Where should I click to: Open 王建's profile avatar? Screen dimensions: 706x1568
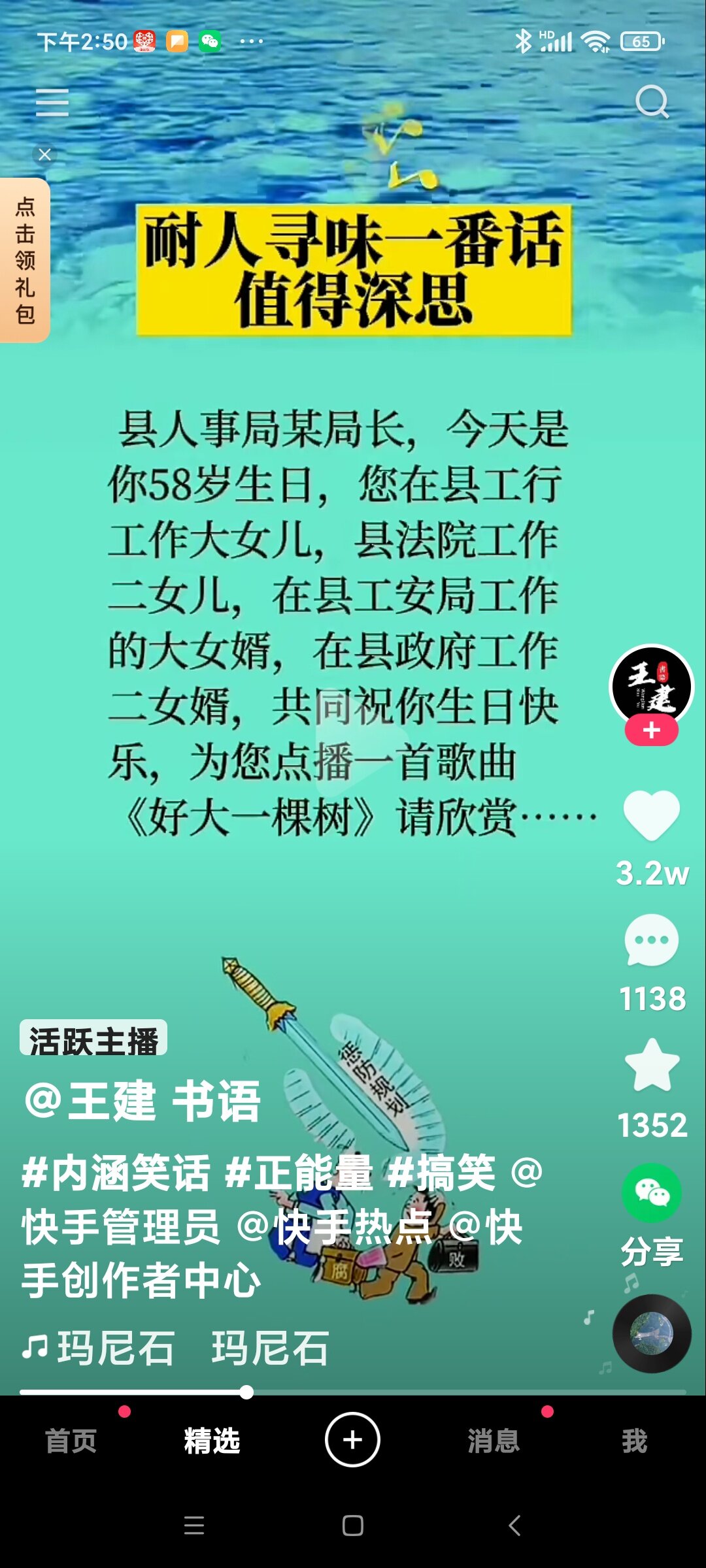(651, 685)
